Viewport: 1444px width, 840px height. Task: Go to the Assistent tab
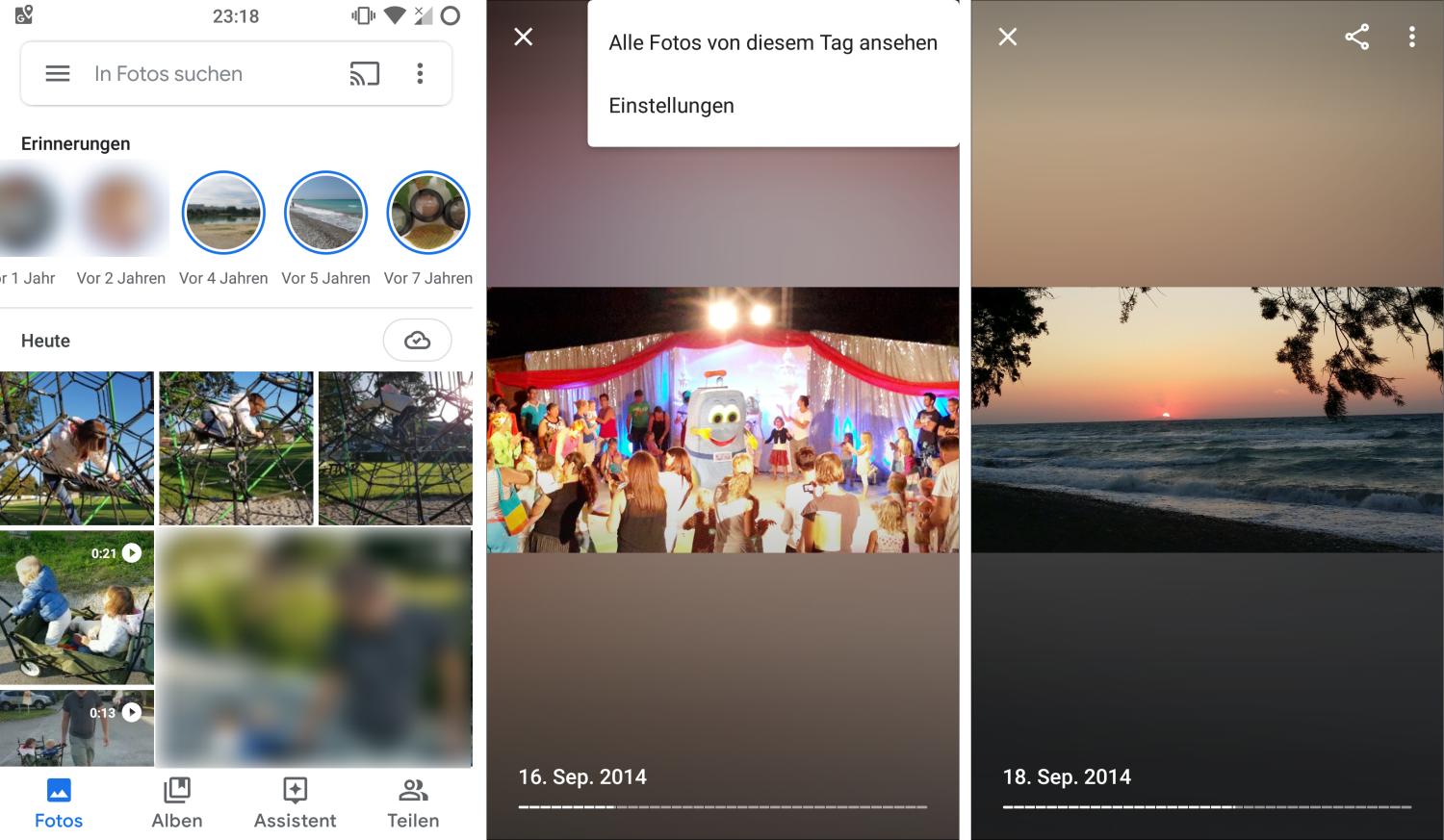[x=295, y=802]
